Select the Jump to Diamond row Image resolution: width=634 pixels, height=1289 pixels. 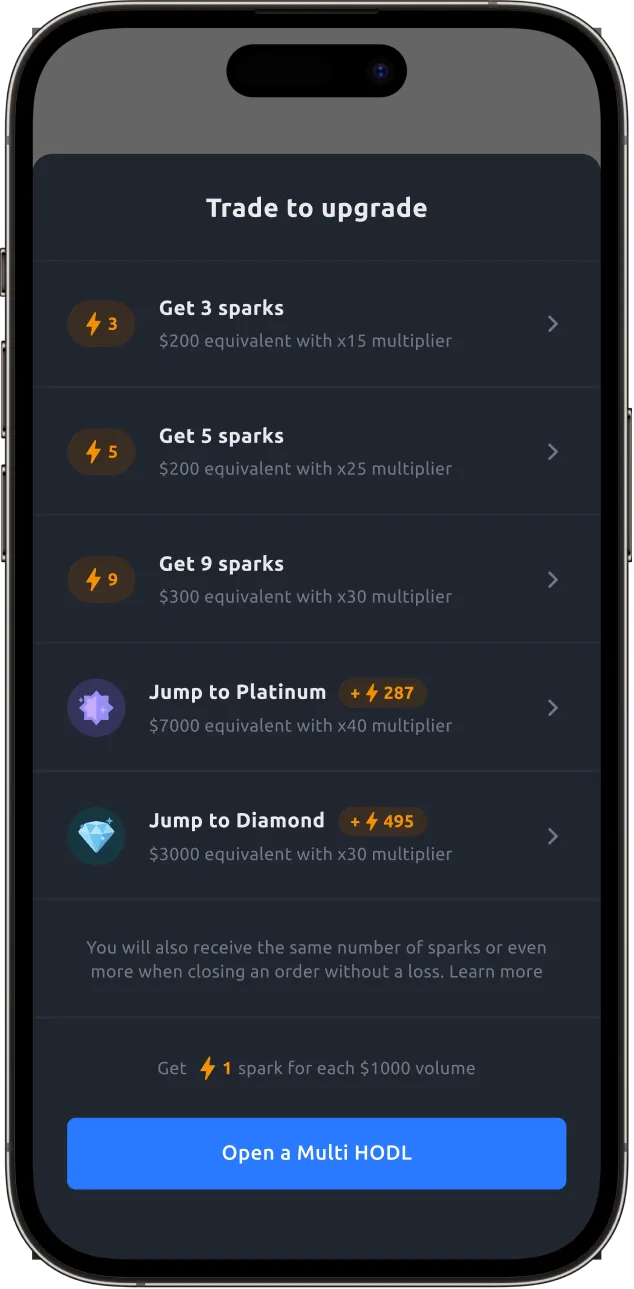316,835
